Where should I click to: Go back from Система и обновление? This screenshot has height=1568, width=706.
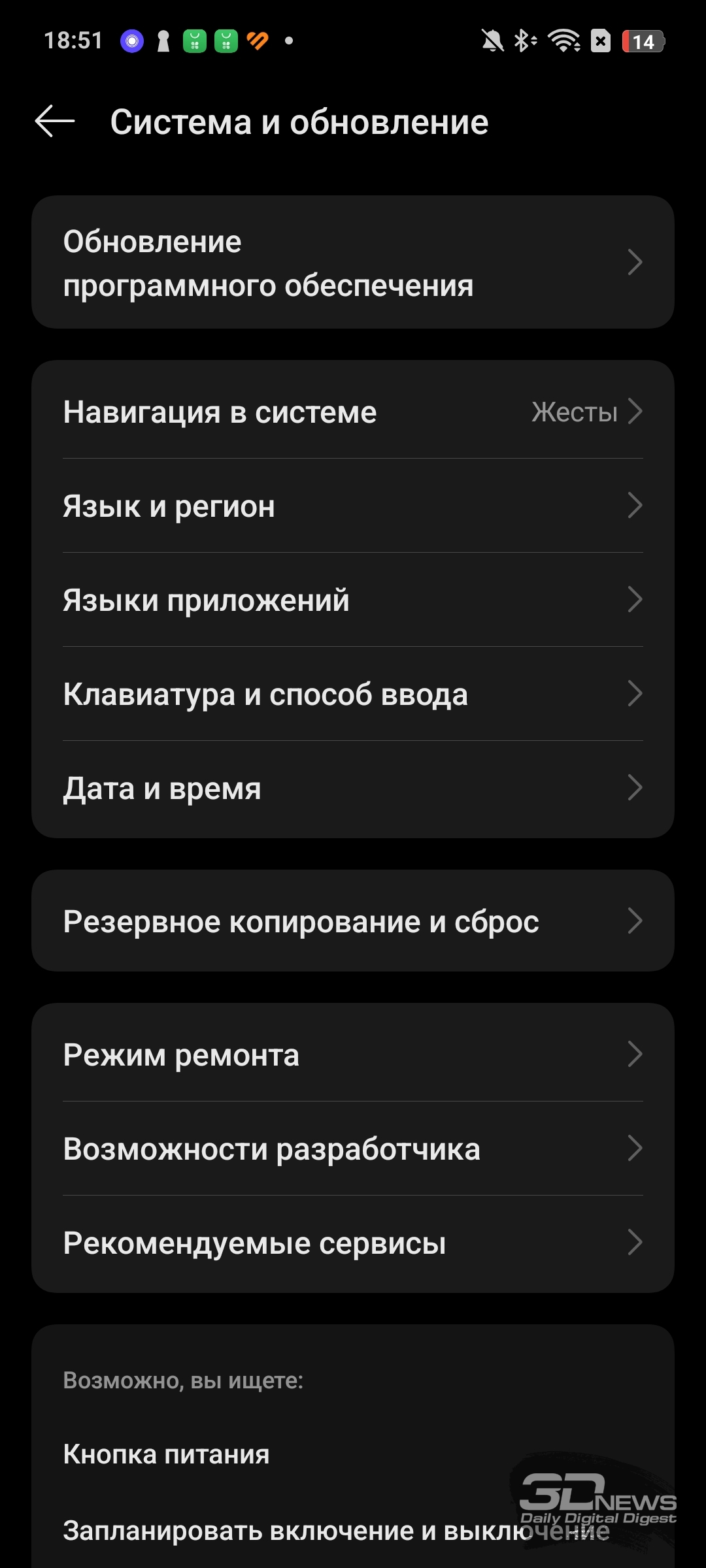pos(55,122)
